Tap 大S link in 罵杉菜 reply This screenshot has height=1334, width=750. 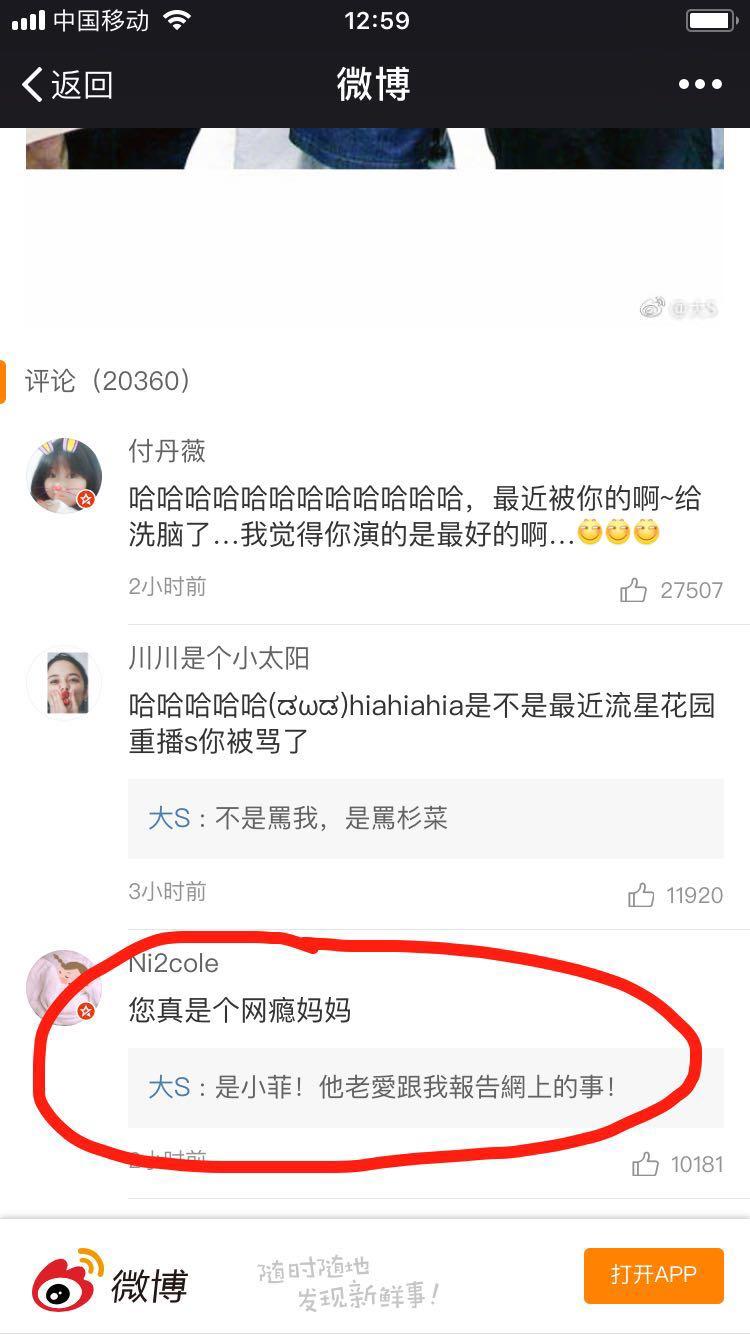168,819
